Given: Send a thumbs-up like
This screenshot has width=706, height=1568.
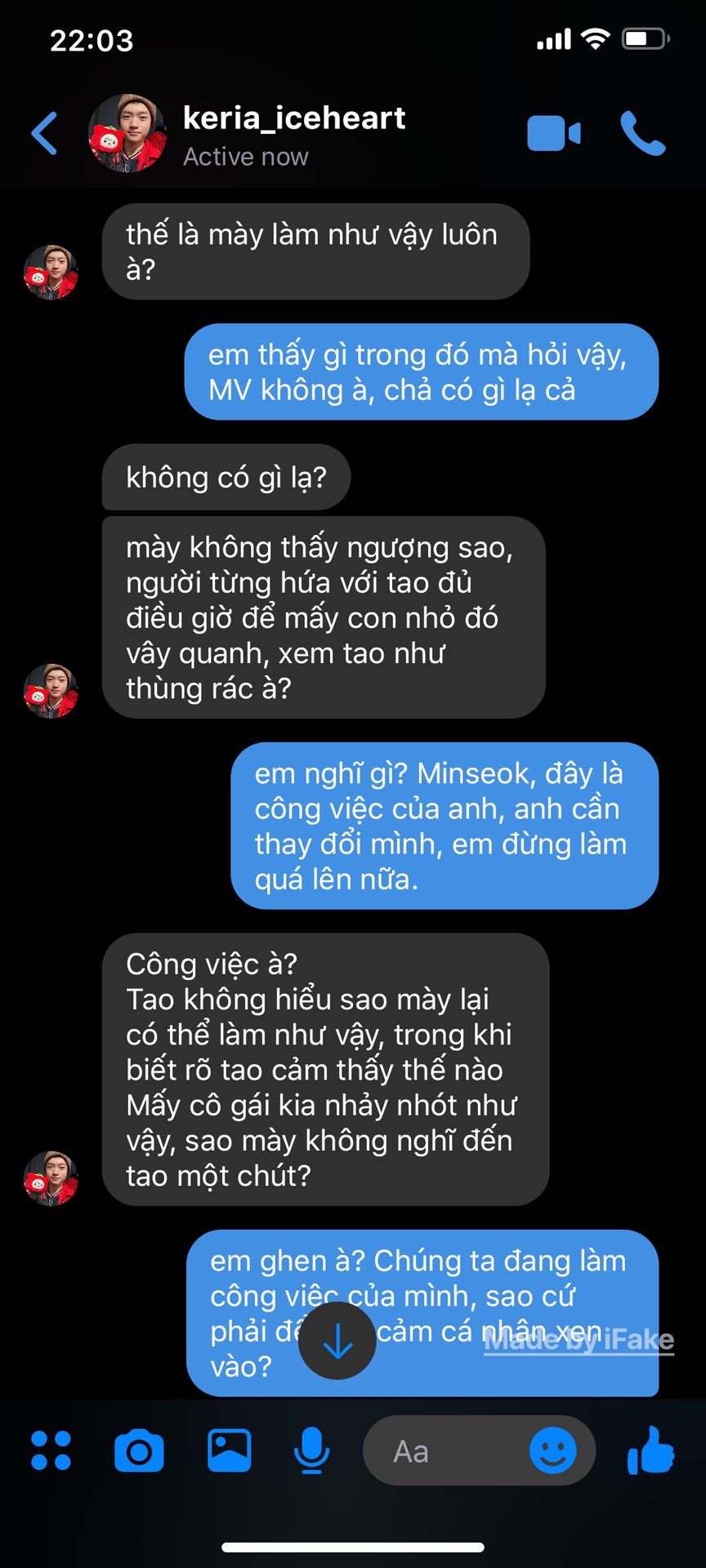Looking at the screenshot, I should pyautogui.click(x=650, y=1451).
